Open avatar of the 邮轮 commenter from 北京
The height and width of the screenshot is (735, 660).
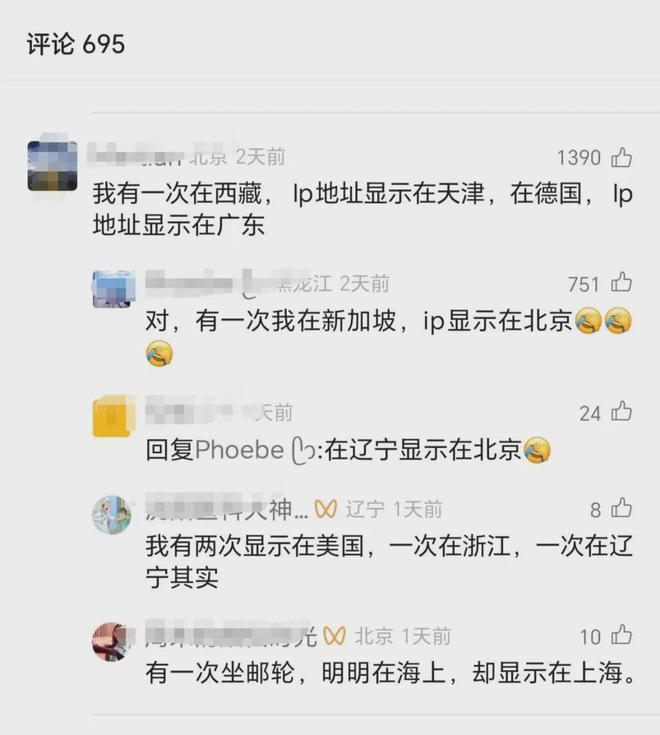(x=113, y=640)
